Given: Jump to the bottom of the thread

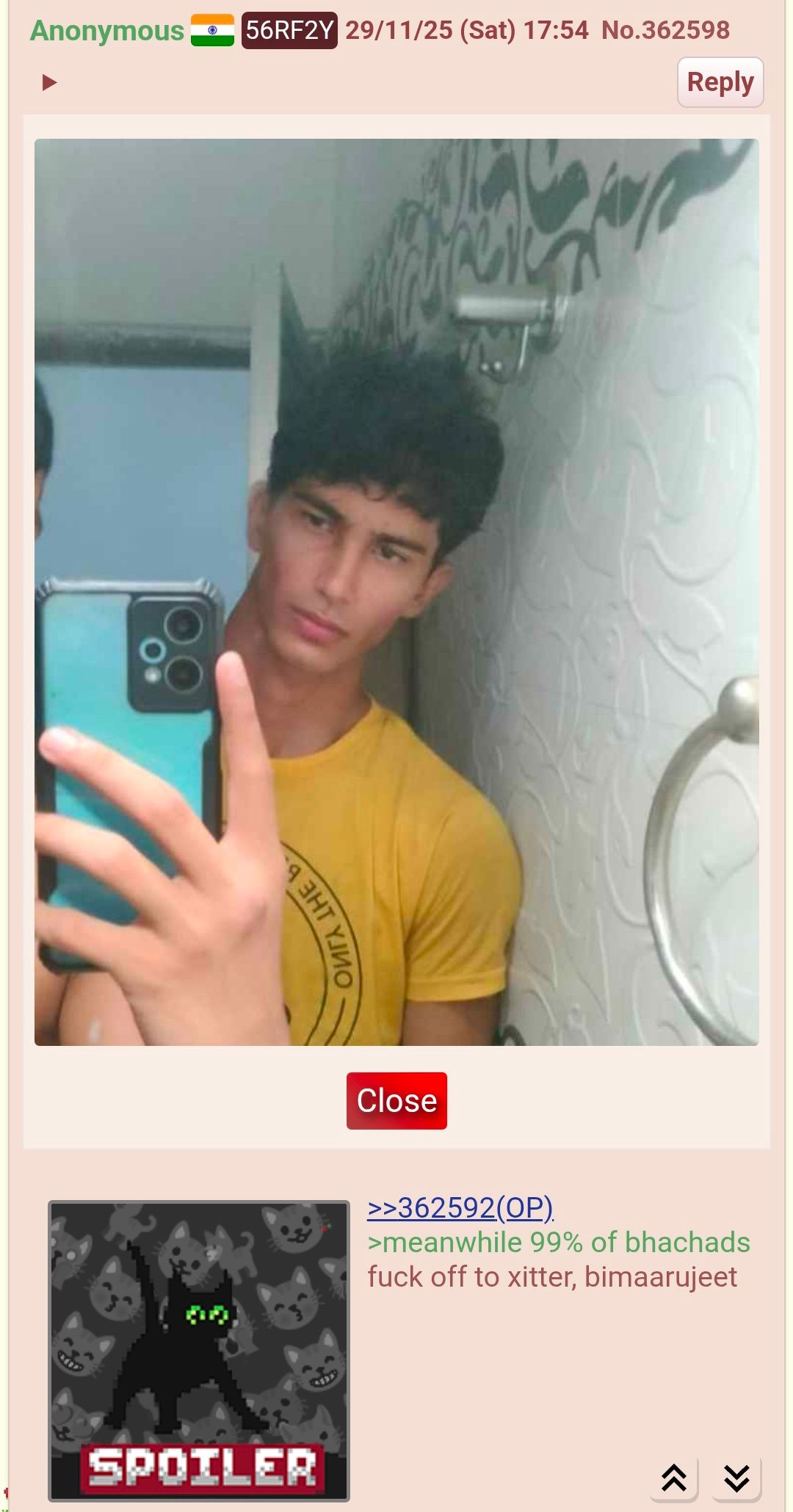Looking at the screenshot, I should click(x=736, y=1478).
